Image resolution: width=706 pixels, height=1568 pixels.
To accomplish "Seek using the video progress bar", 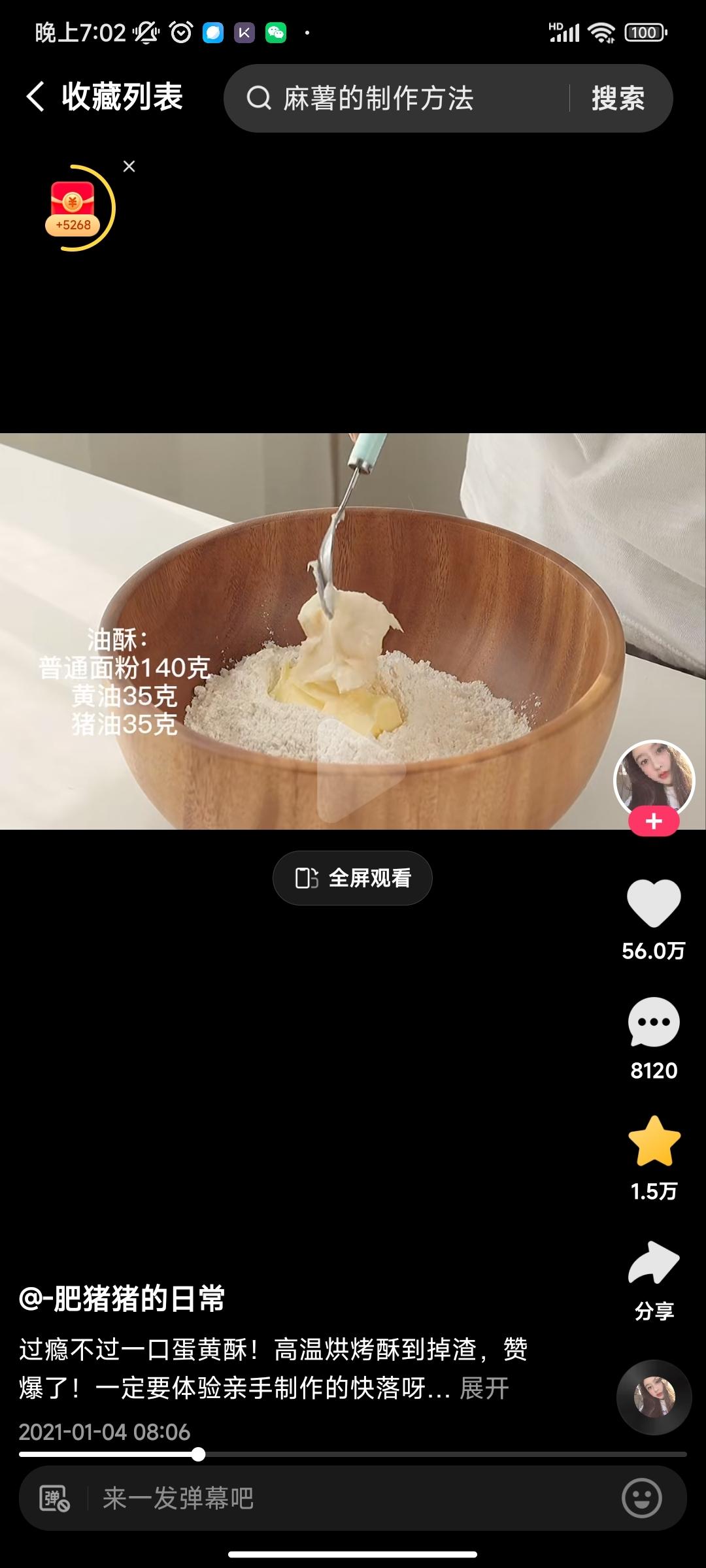I will [353, 1454].
